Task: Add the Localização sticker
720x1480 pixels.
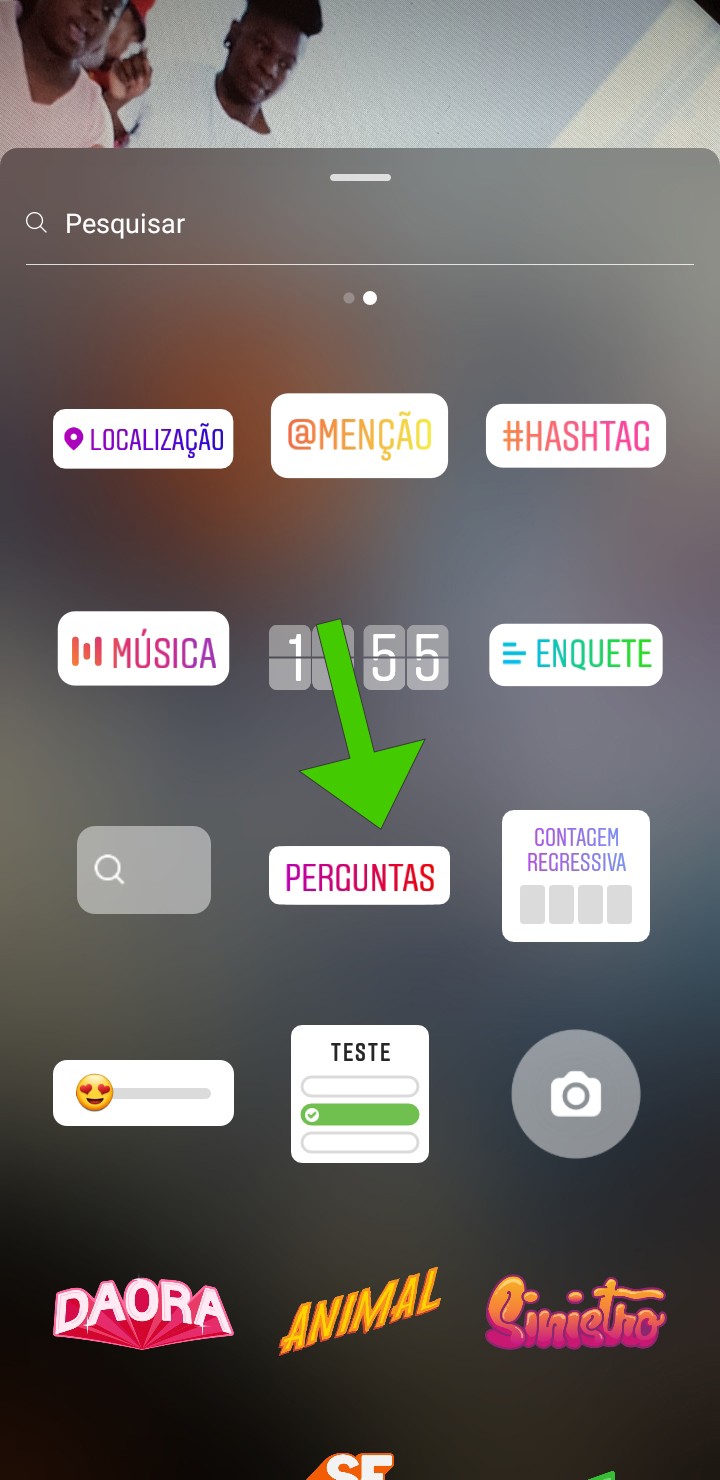Action: coord(143,439)
